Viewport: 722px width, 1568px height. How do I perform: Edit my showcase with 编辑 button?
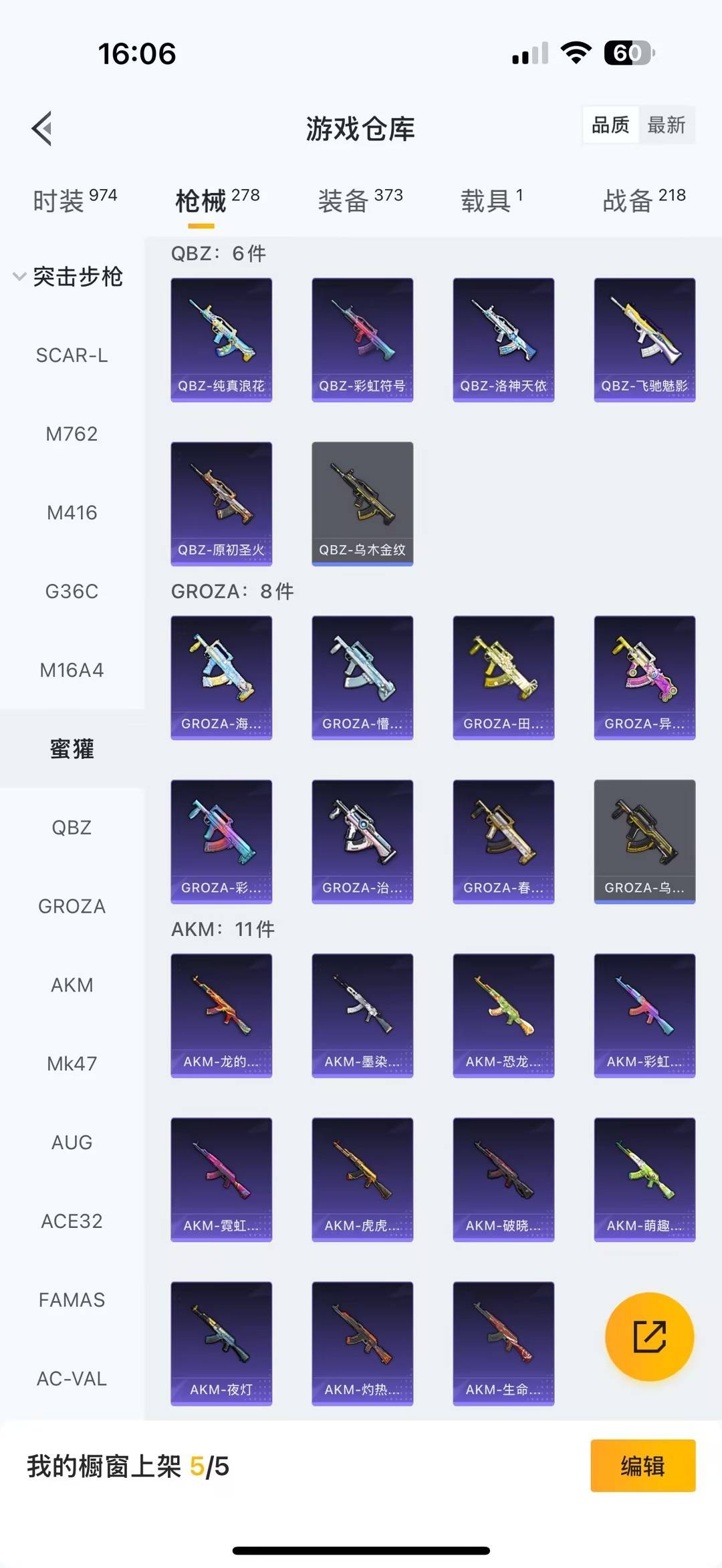(x=642, y=1466)
